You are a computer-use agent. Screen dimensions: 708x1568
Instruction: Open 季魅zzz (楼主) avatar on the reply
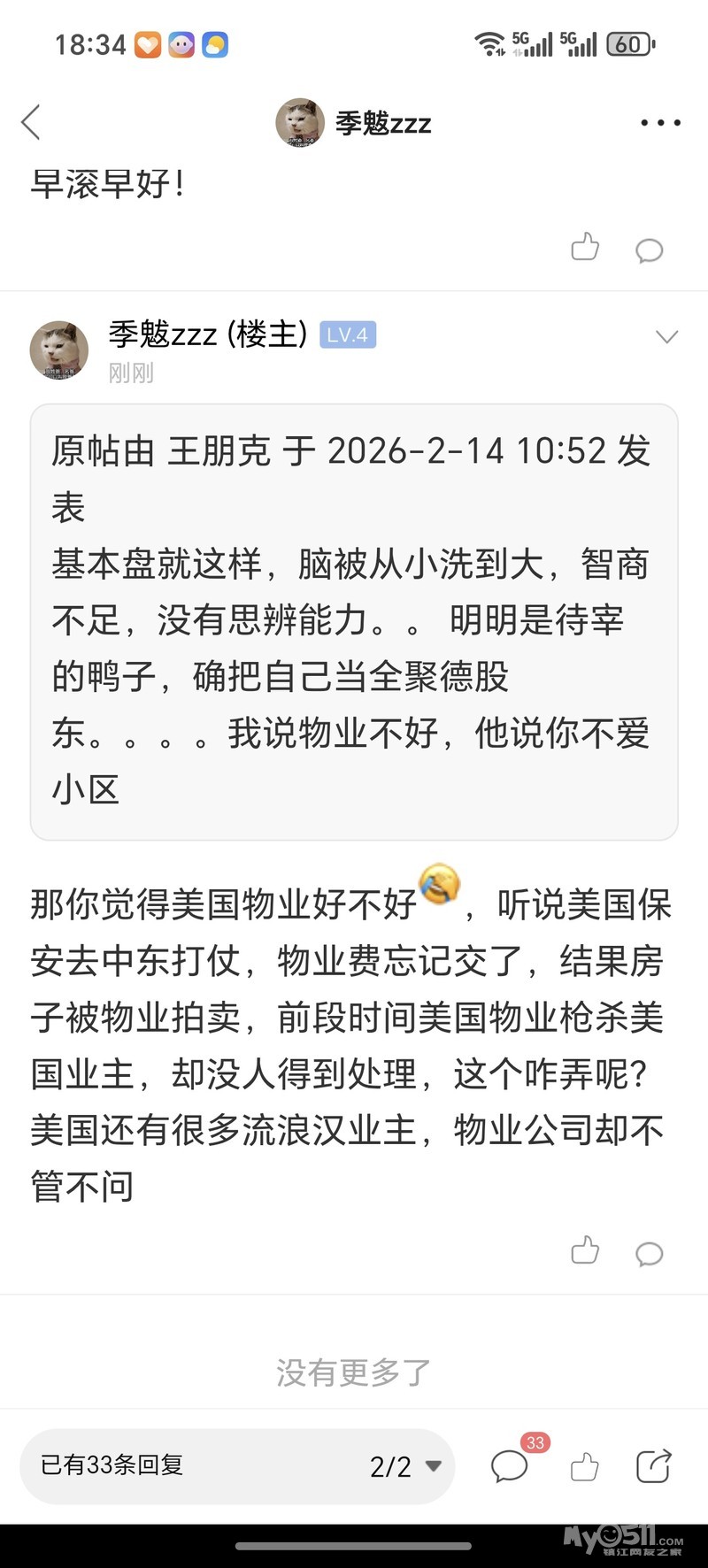pyautogui.click(x=59, y=350)
